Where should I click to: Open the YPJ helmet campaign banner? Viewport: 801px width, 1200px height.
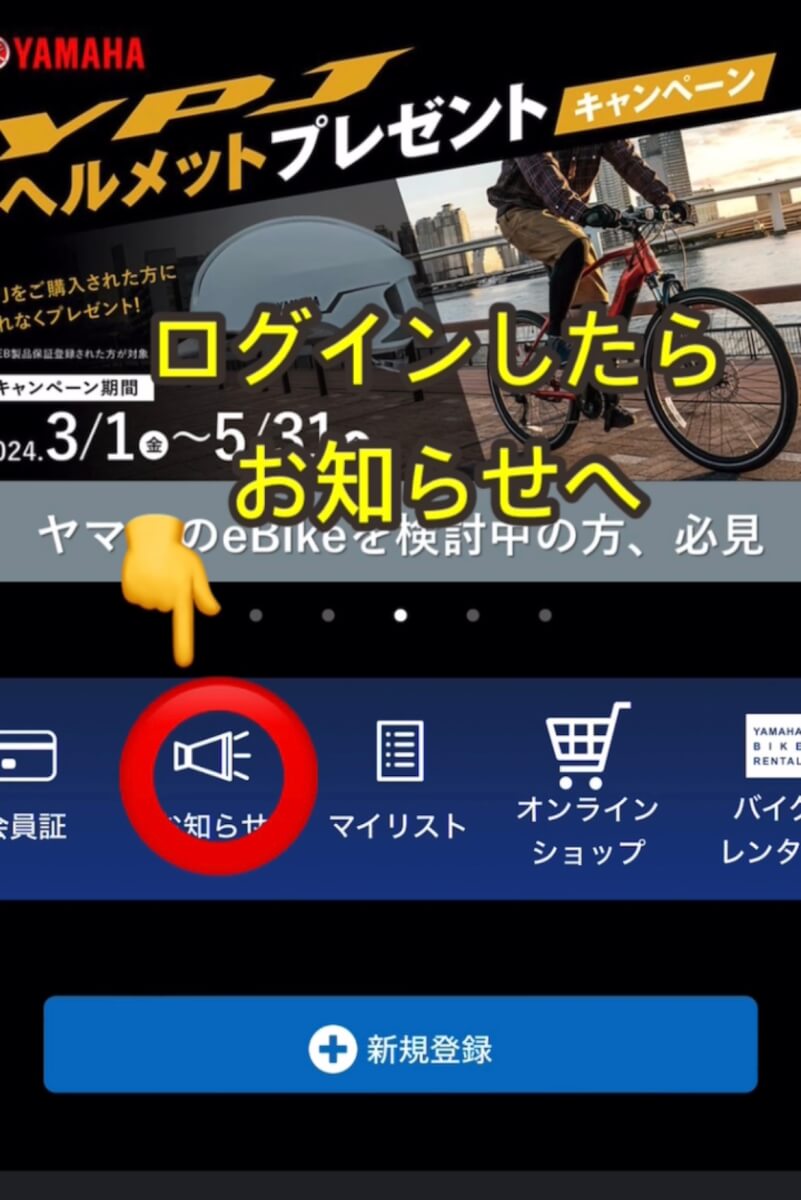400,290
